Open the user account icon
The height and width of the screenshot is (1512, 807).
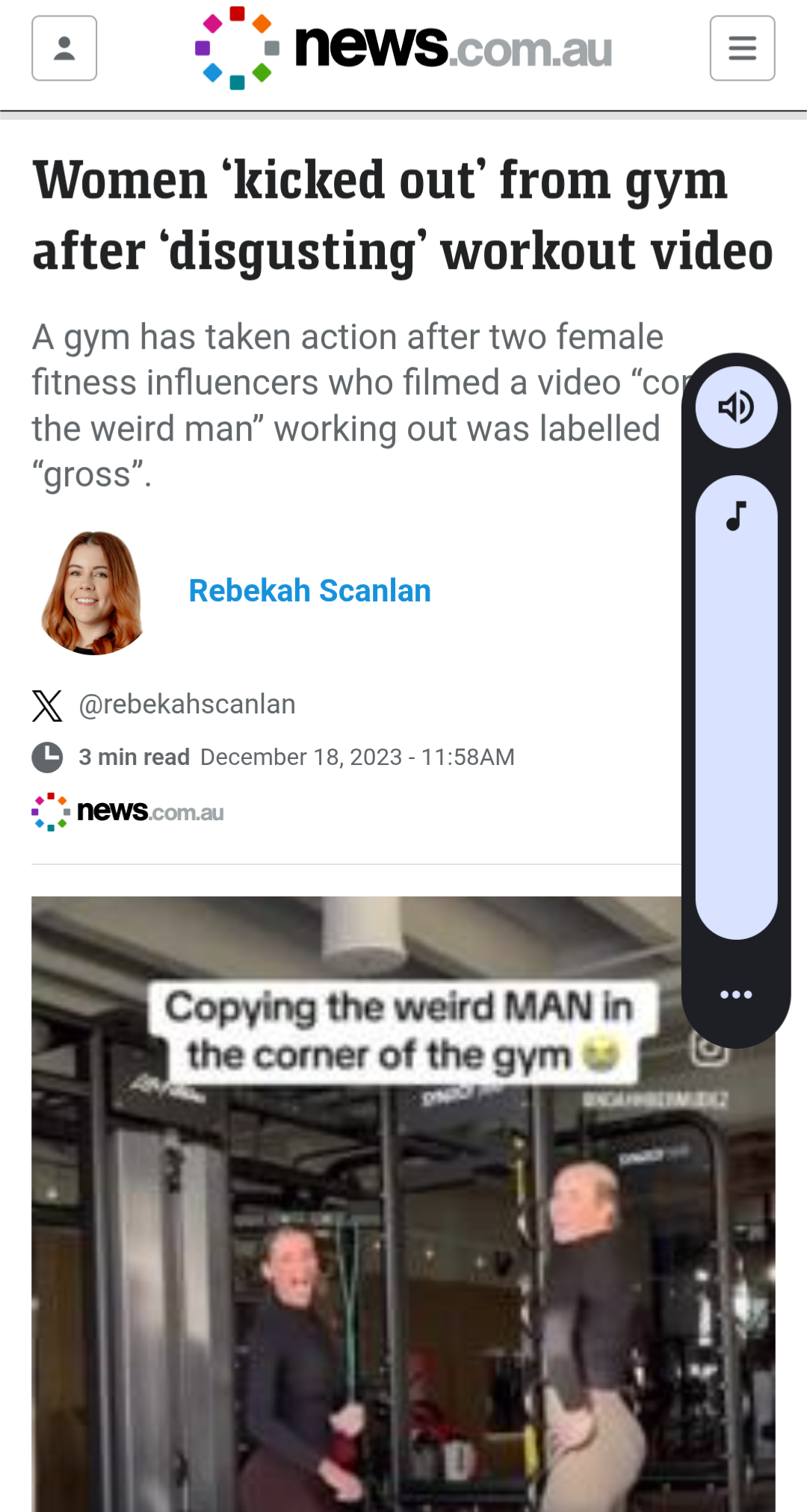point(64,48)
